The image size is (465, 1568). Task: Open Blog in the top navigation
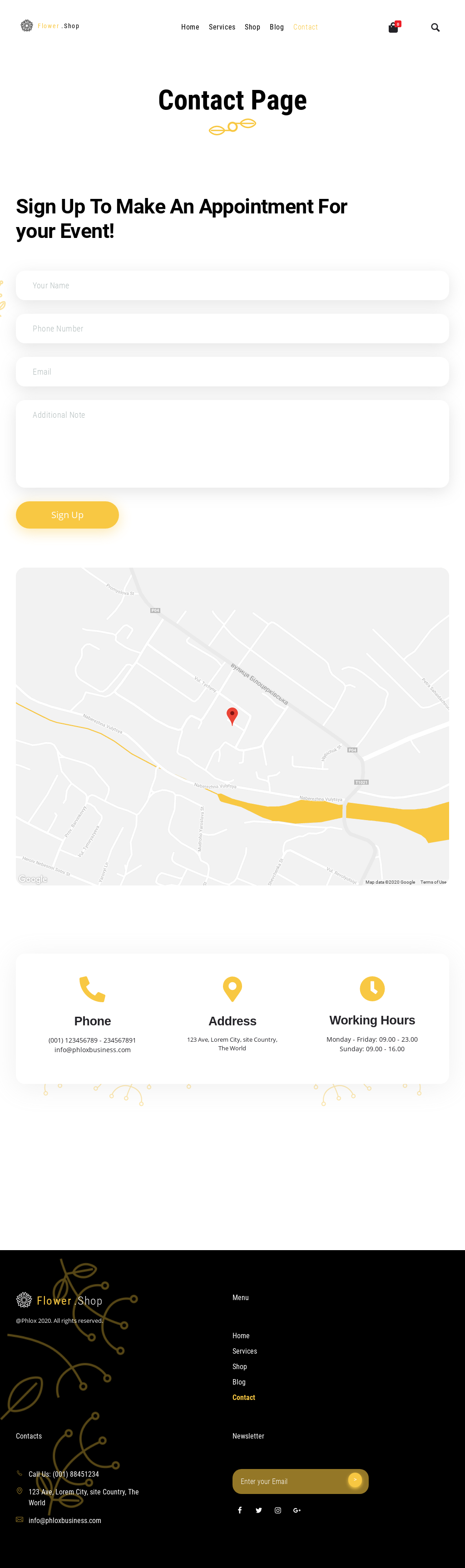point(277,27)
